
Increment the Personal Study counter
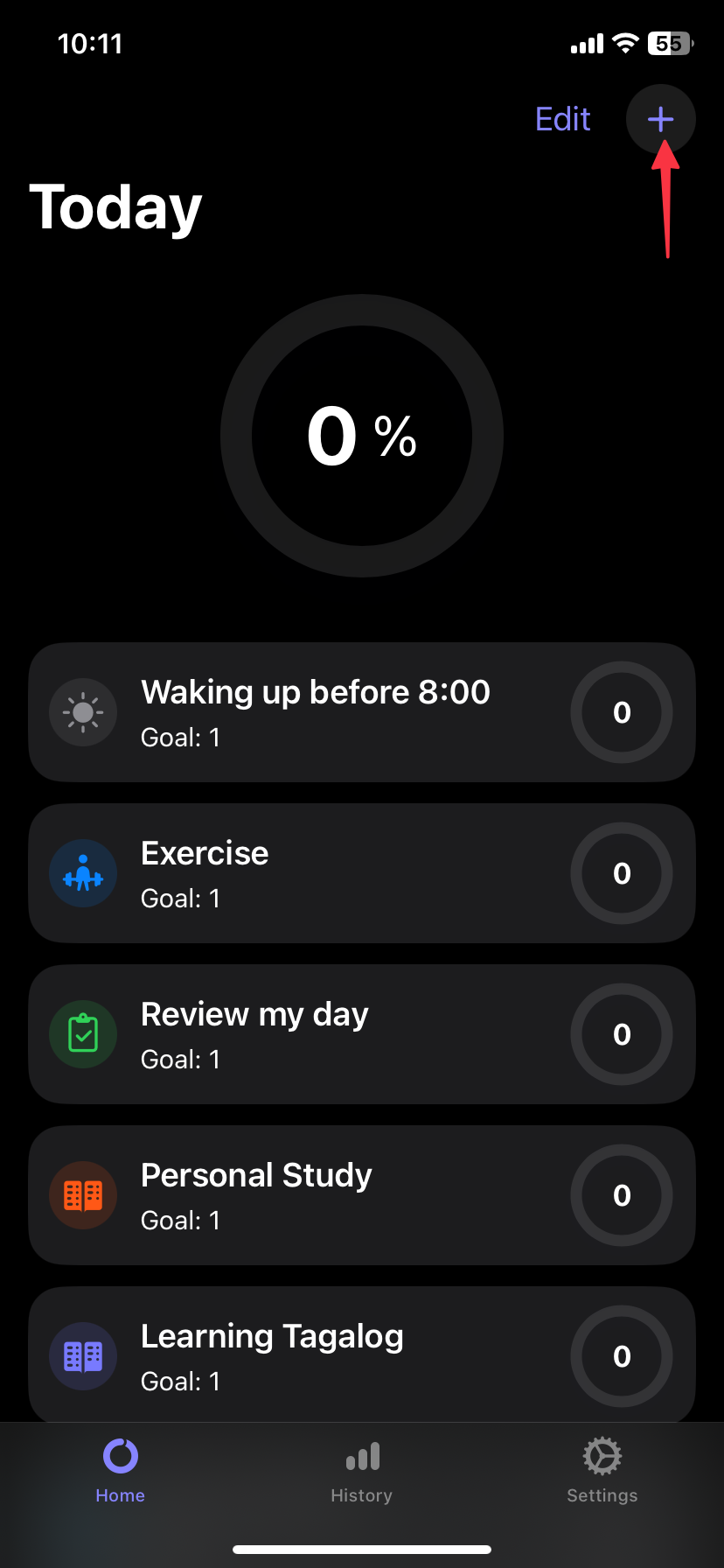[x=622, y=1195]
